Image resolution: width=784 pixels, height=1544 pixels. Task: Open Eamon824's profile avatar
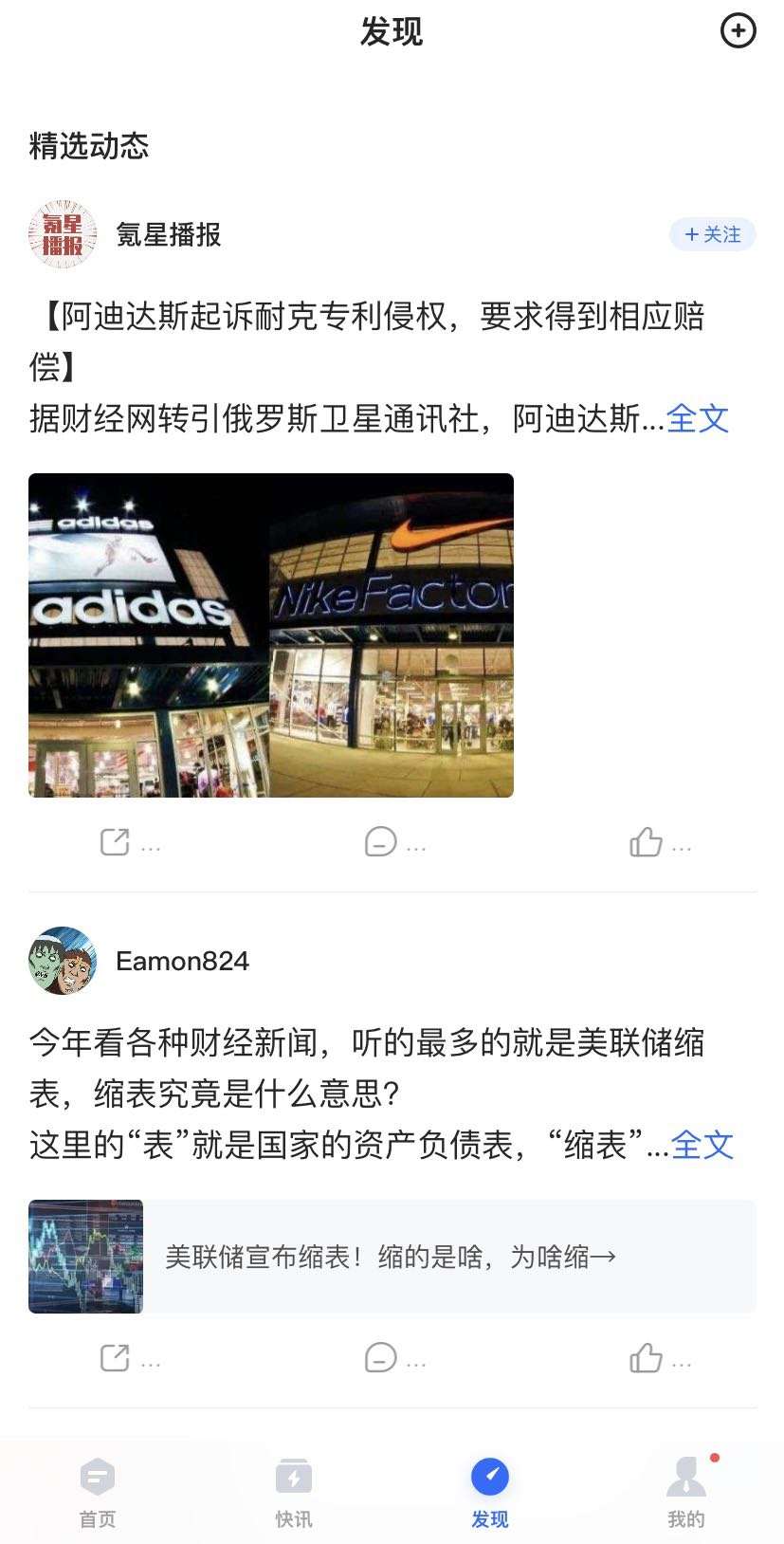point(63,961)
